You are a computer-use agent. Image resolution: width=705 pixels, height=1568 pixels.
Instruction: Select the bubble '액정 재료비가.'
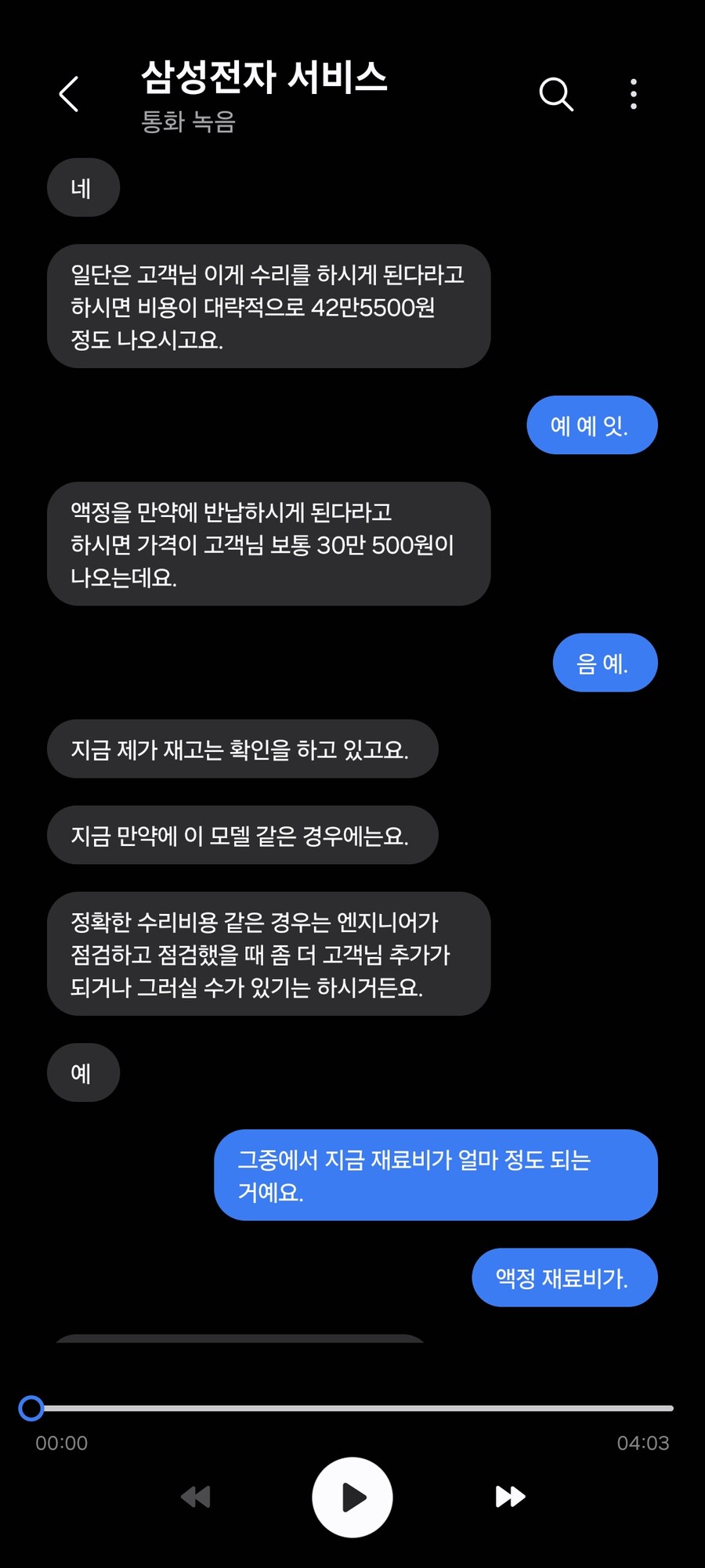tap(564, 1277)
